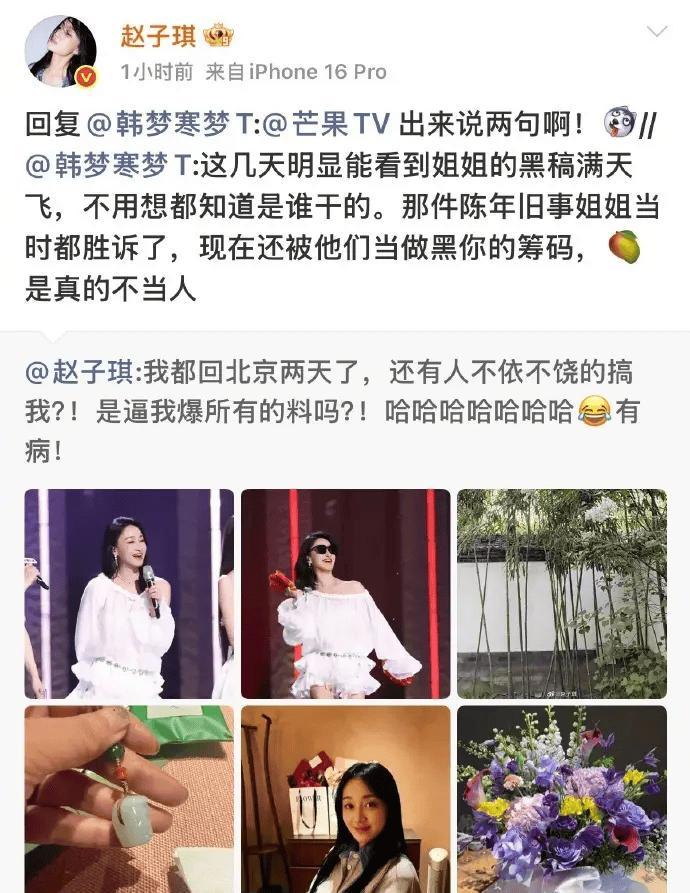Open the @赵子琪 mention in the reposted post

click(83, 373)
